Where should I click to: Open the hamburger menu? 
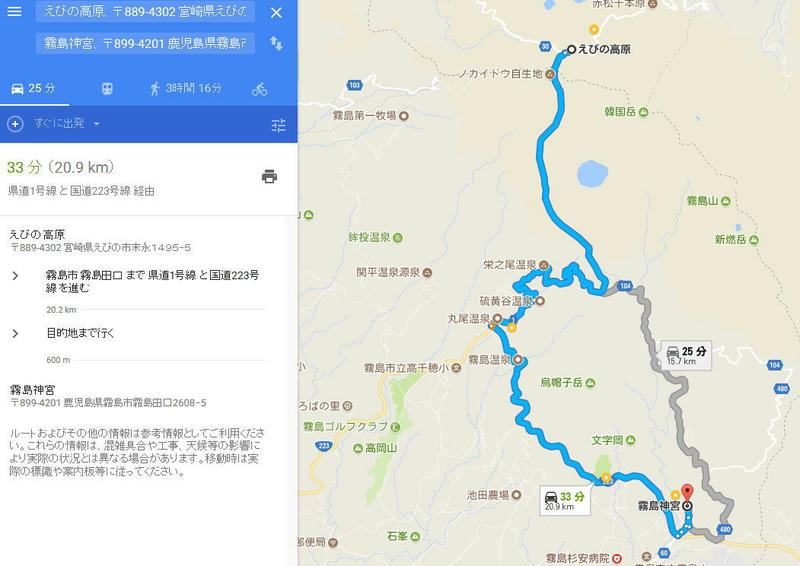tap(15, 12)
